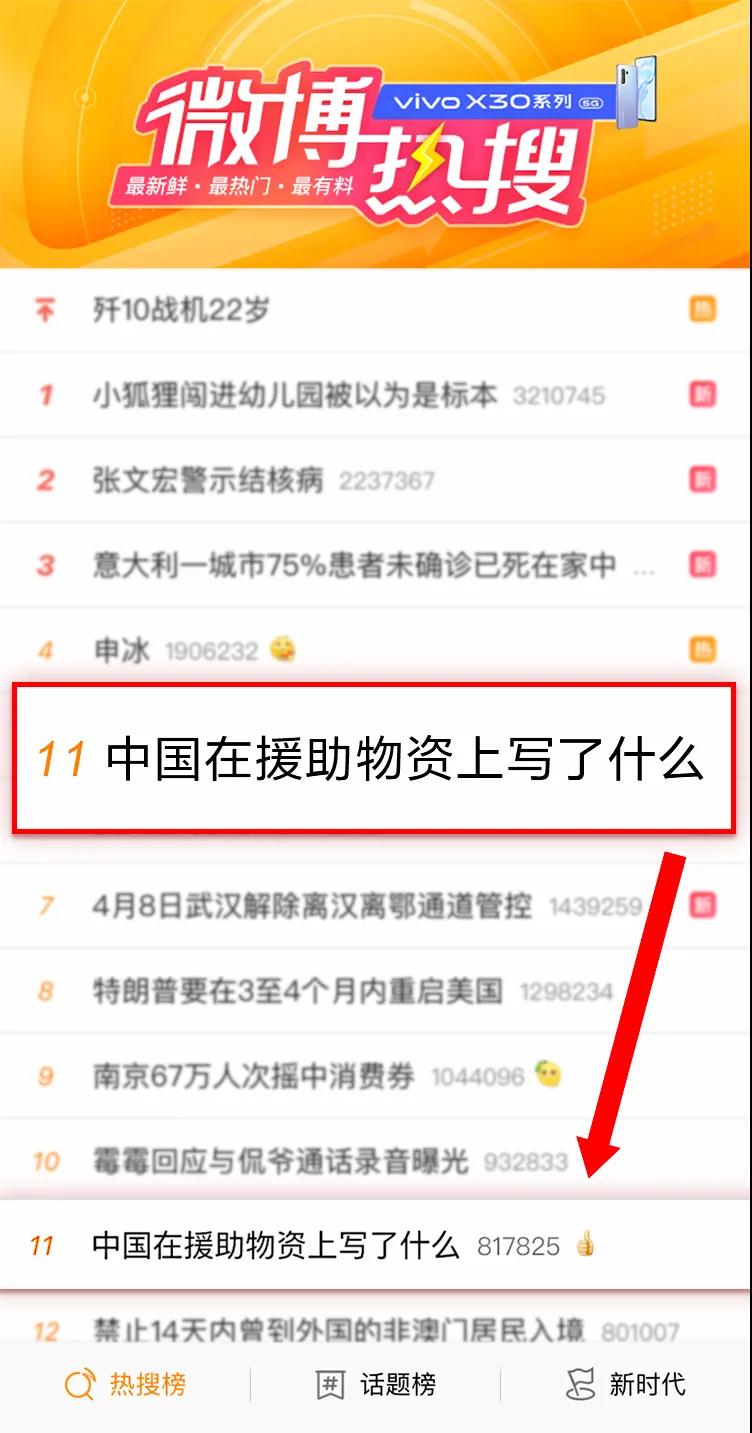This screenshot has width=752, height=1433.
Task: Open the pinned topic 歼10战机22岁
Action: pos(181,310)
